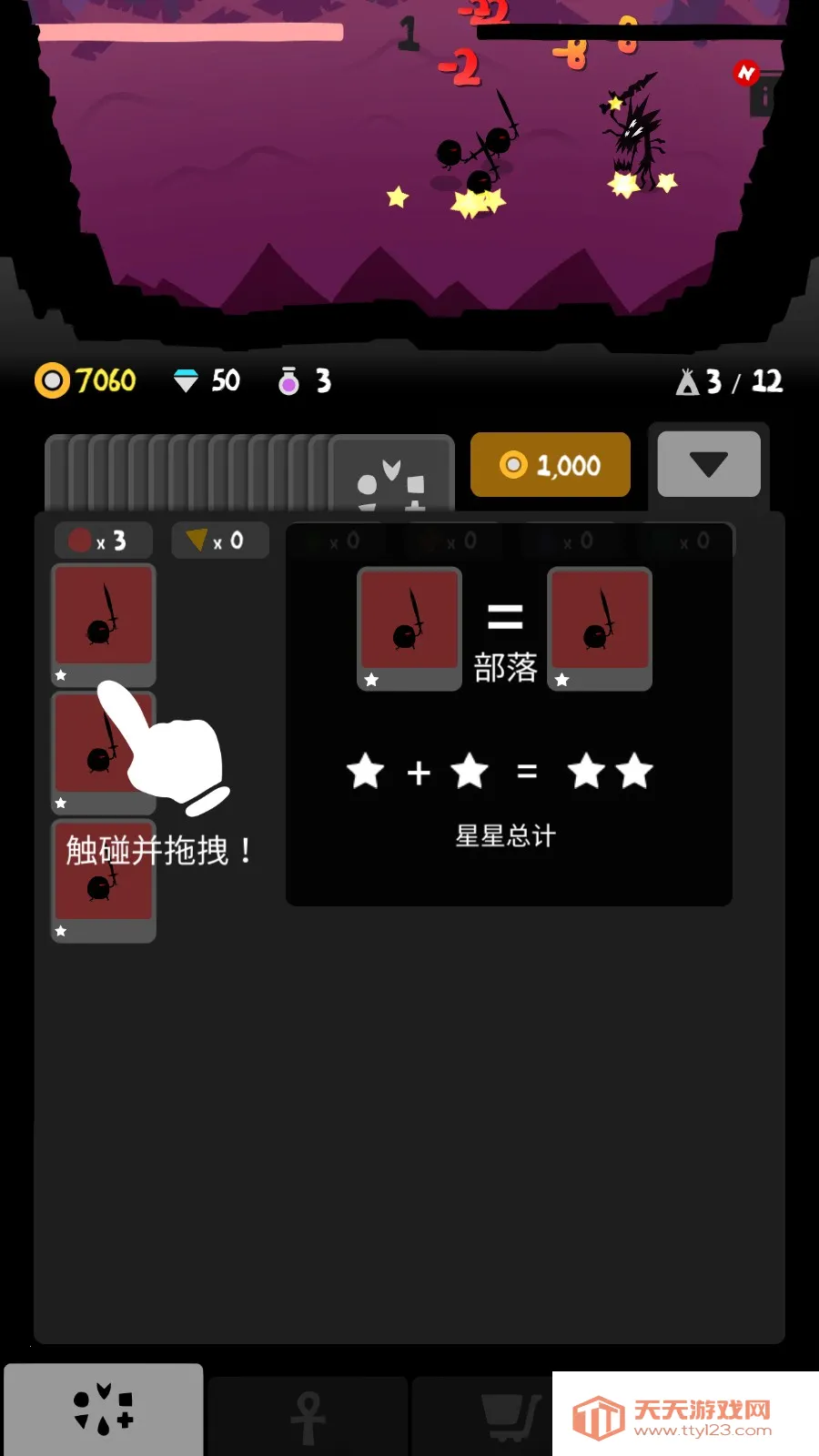Select the units tab with shapes icon

click(103, 1410)
